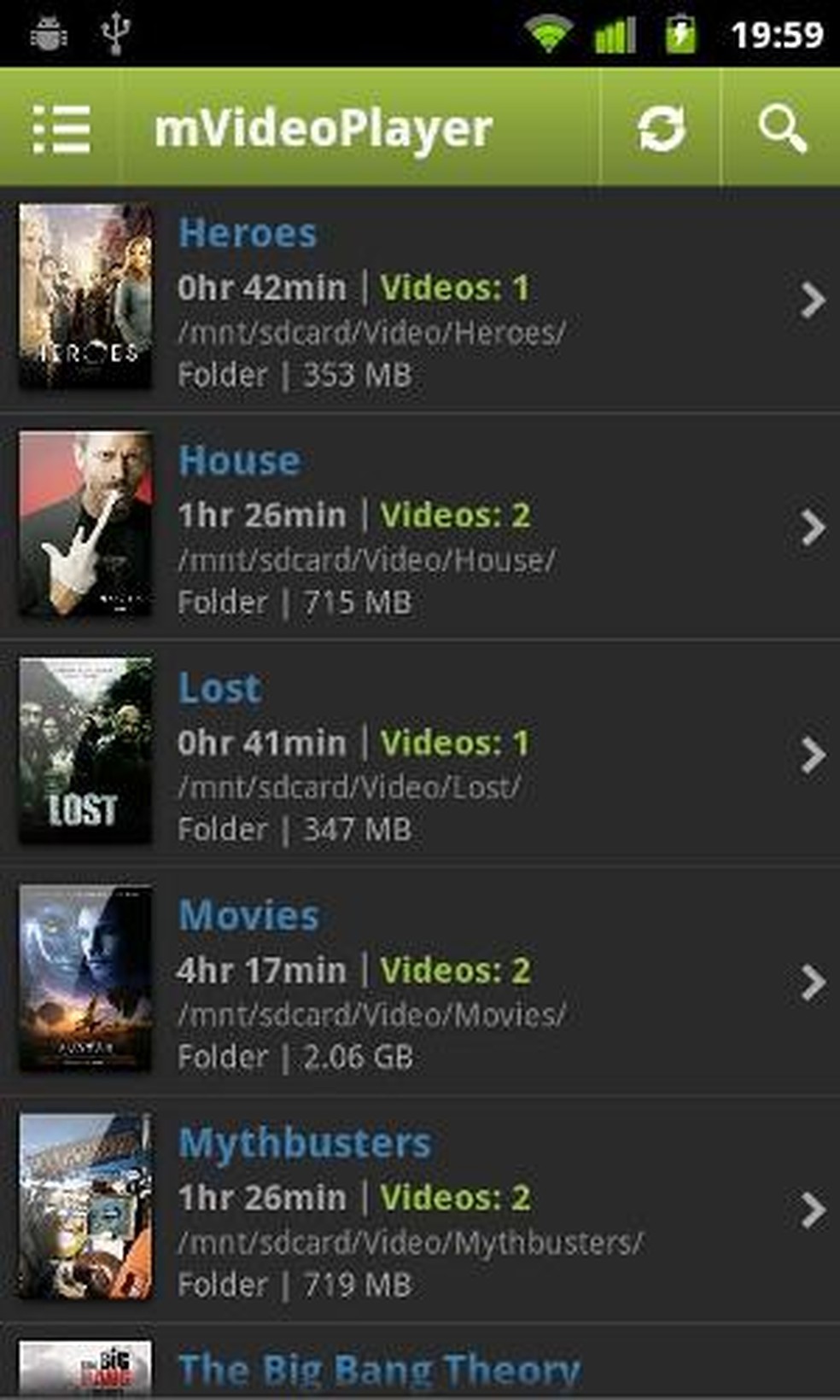Image resolution: width=840 pixels, height=1400 pixels.
Task: Open the Heroes folder
Action: coord(418,300)
